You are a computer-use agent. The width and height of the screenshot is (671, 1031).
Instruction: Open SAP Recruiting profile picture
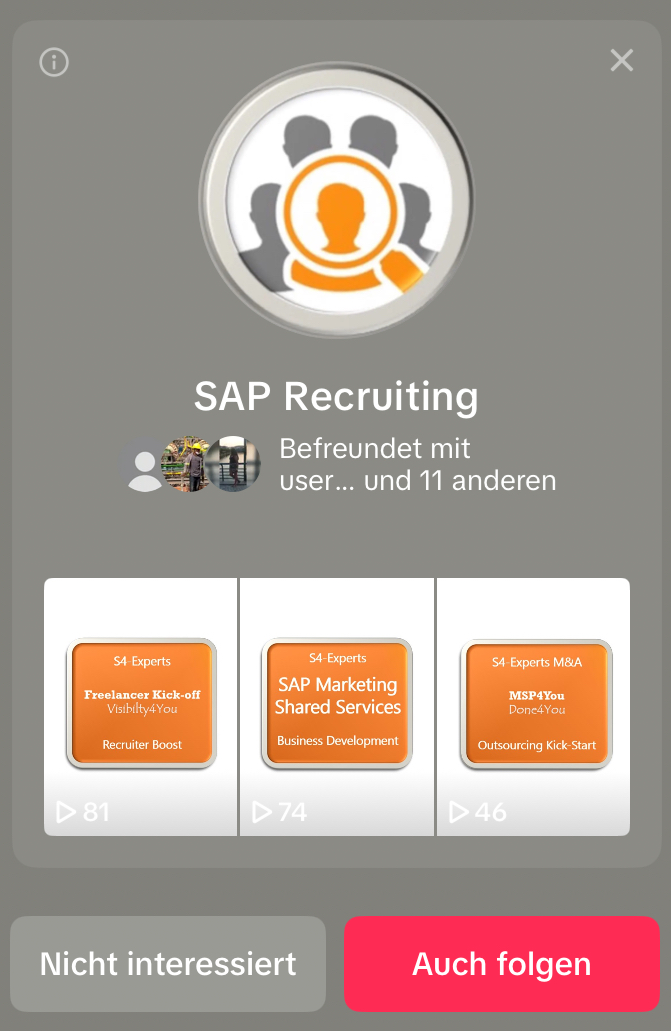(x=336, y=200)
